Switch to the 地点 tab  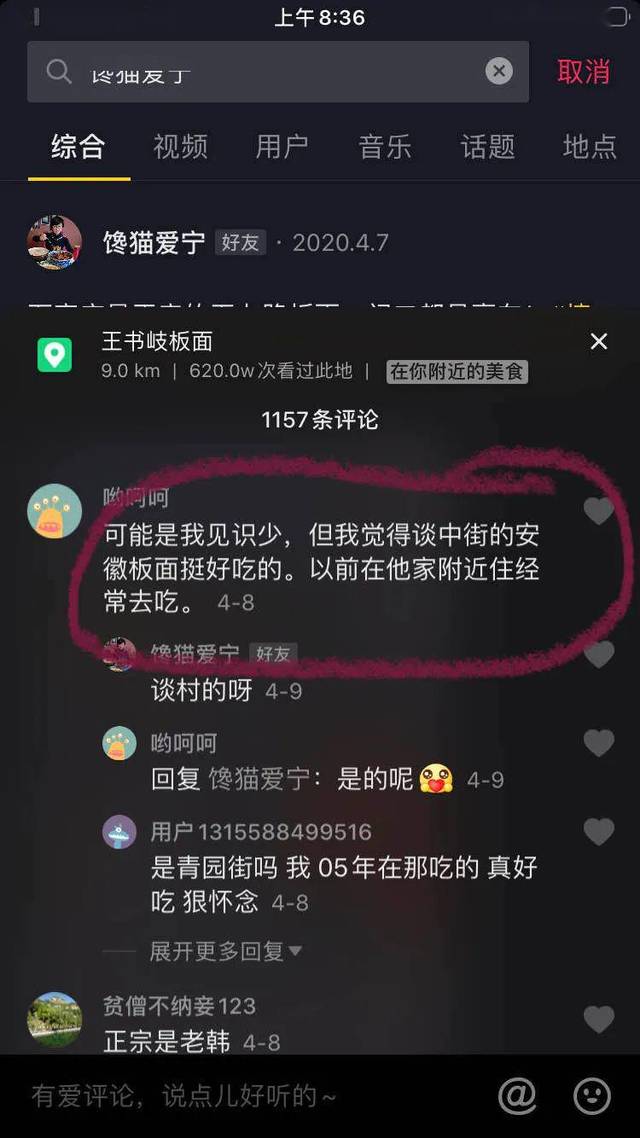[589, 147]
